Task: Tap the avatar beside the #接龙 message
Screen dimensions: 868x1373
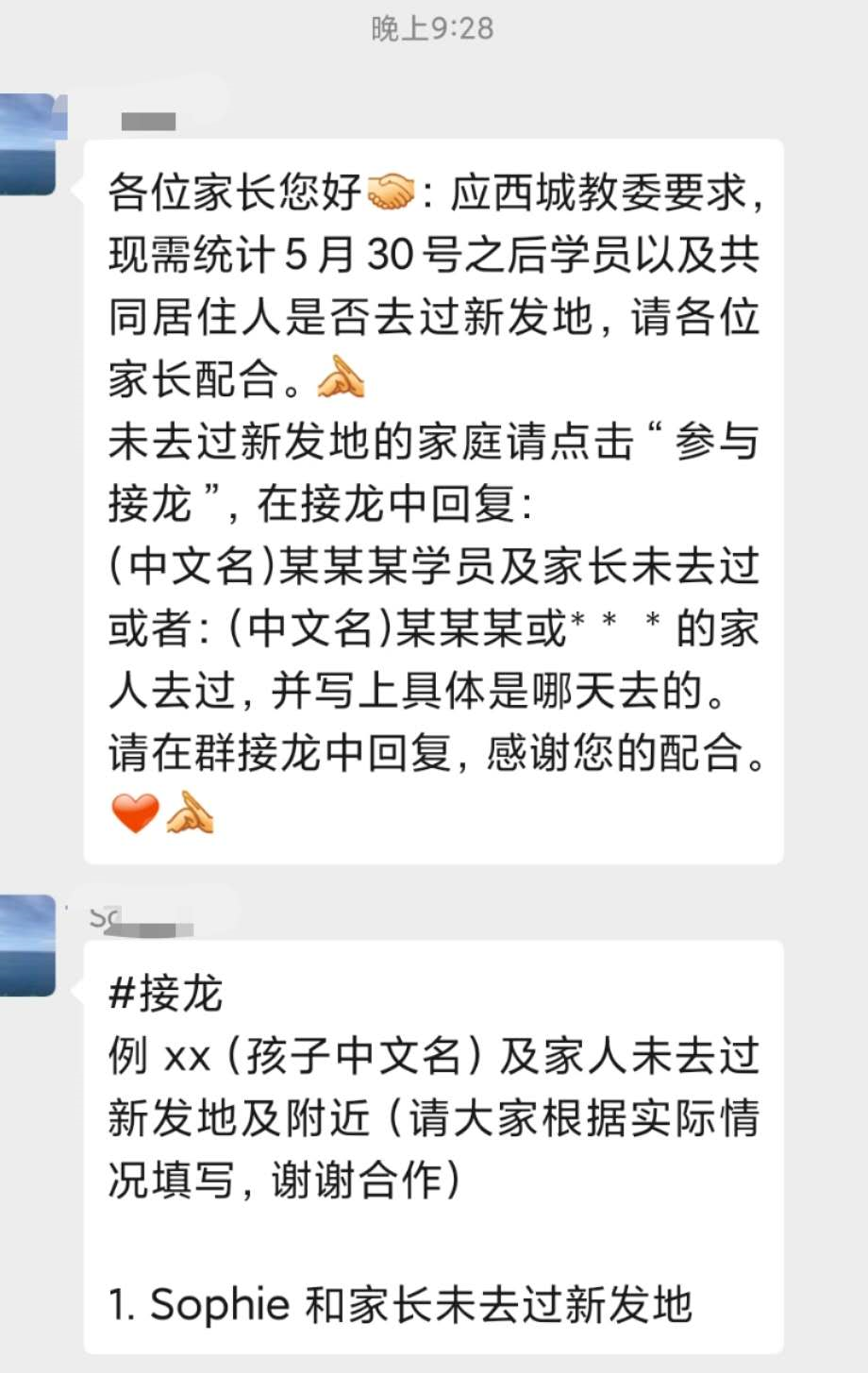Action: click(26, 945)
